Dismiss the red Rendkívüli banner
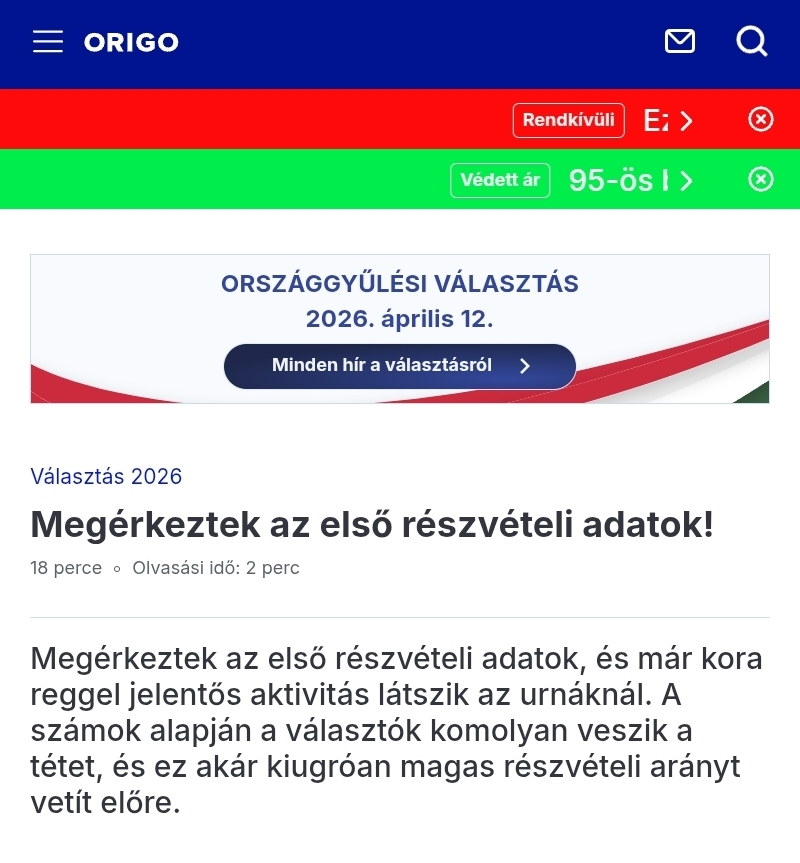 point(761,119)
